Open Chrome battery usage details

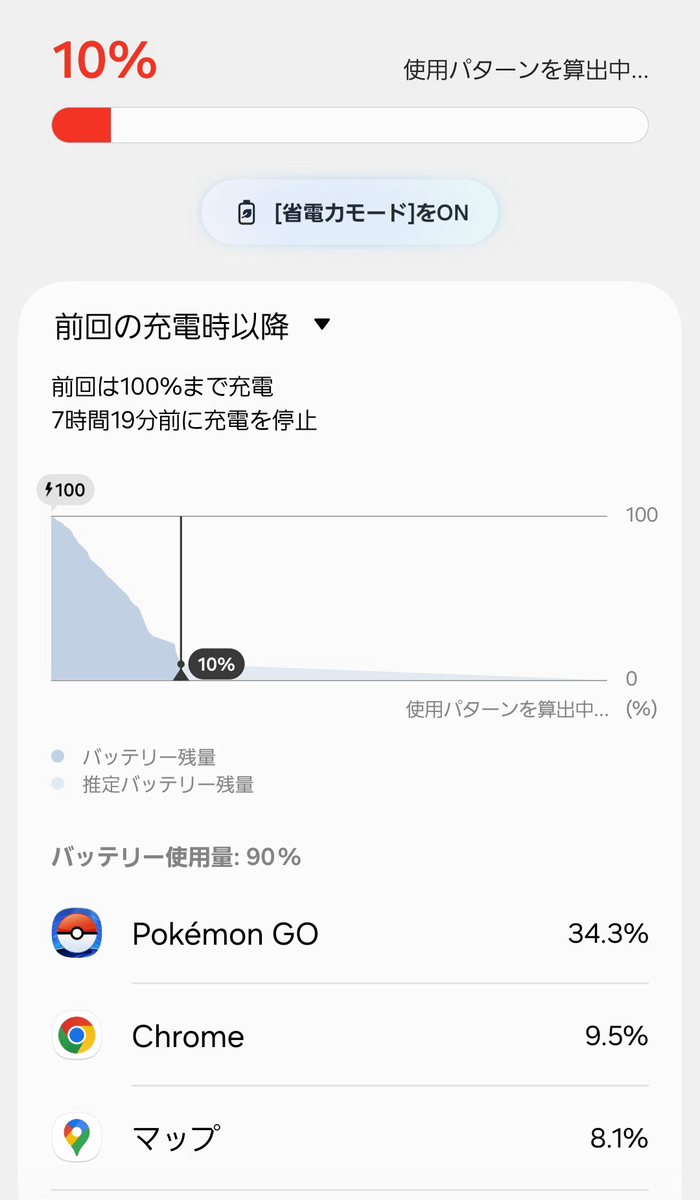click(350, 1036)
